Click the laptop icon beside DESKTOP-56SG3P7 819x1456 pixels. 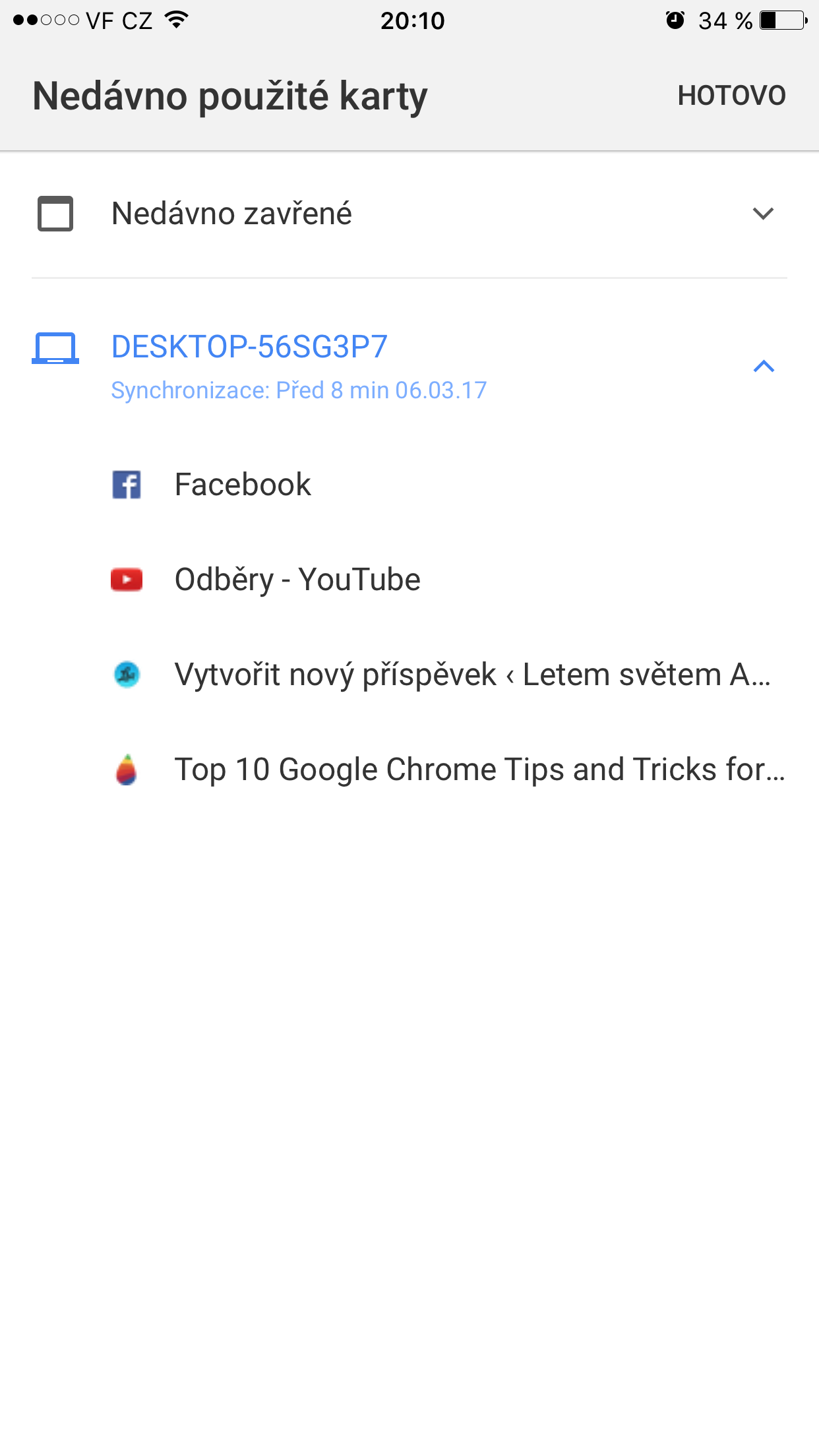[55, 349]
